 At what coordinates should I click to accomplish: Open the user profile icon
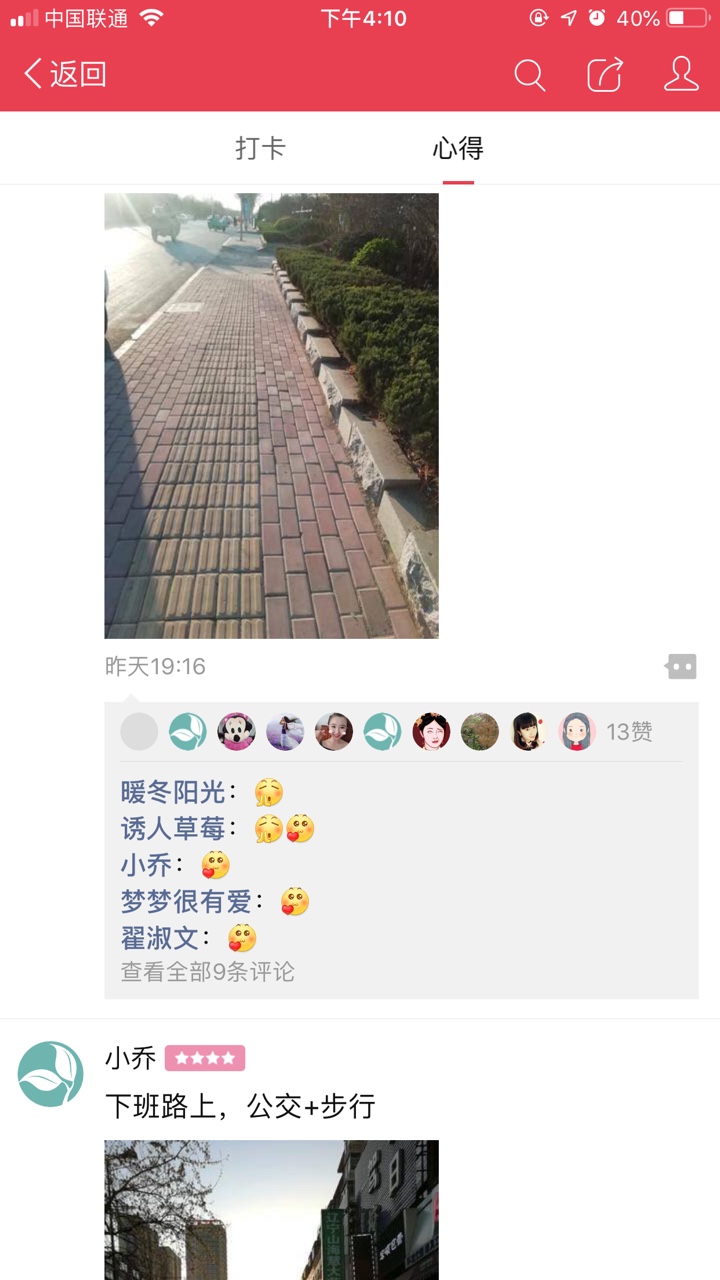(x=681, y=75)
